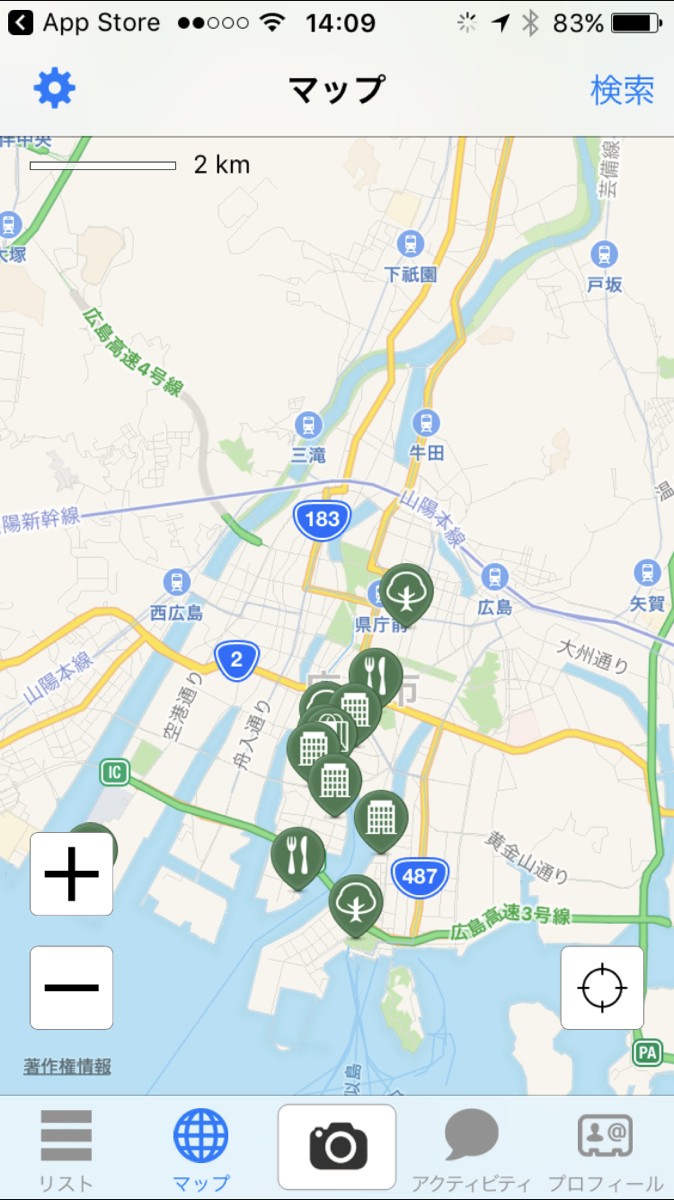Zoom in with the plus button
Image resolution: width=674 pixels, height=1200 pixels.
point(72,874)
